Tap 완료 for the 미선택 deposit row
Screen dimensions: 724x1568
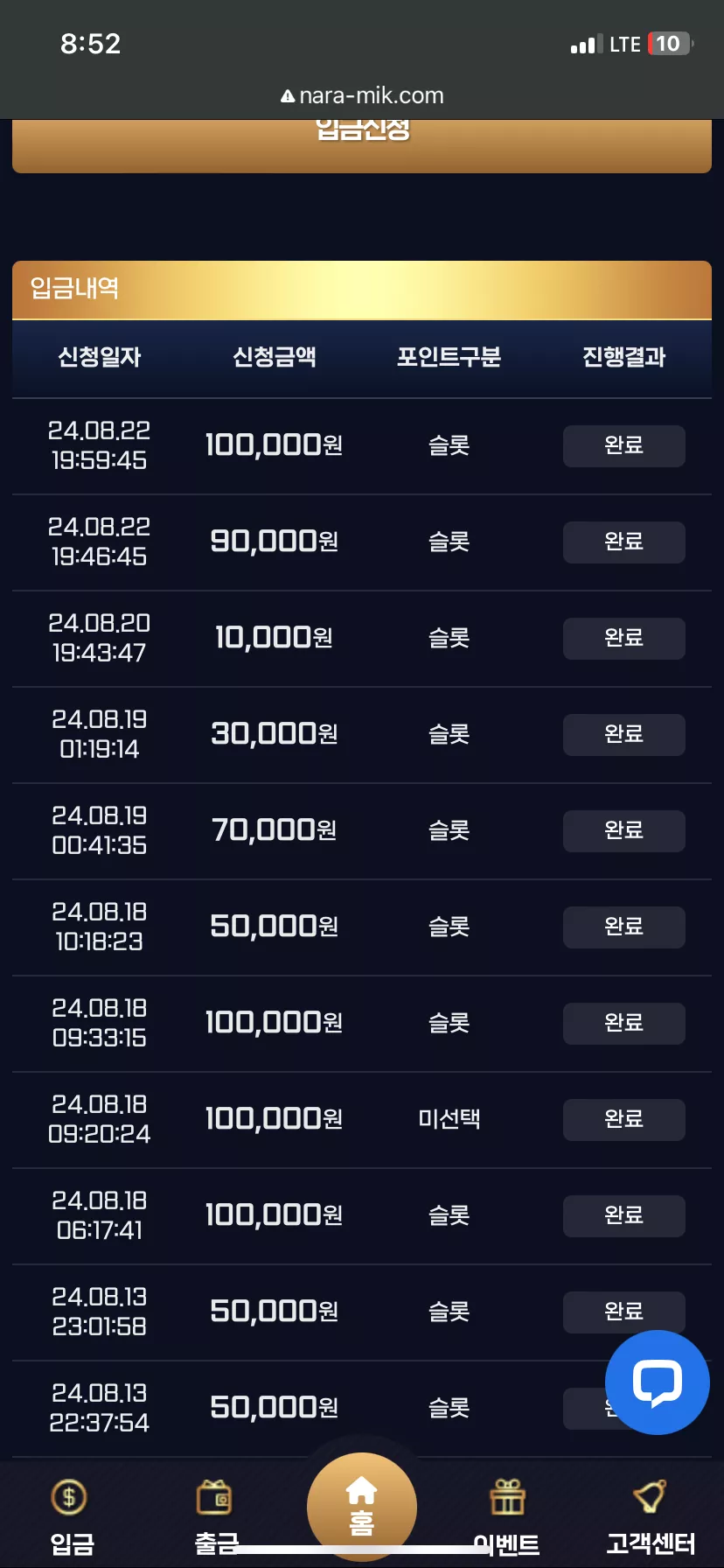624,1120
